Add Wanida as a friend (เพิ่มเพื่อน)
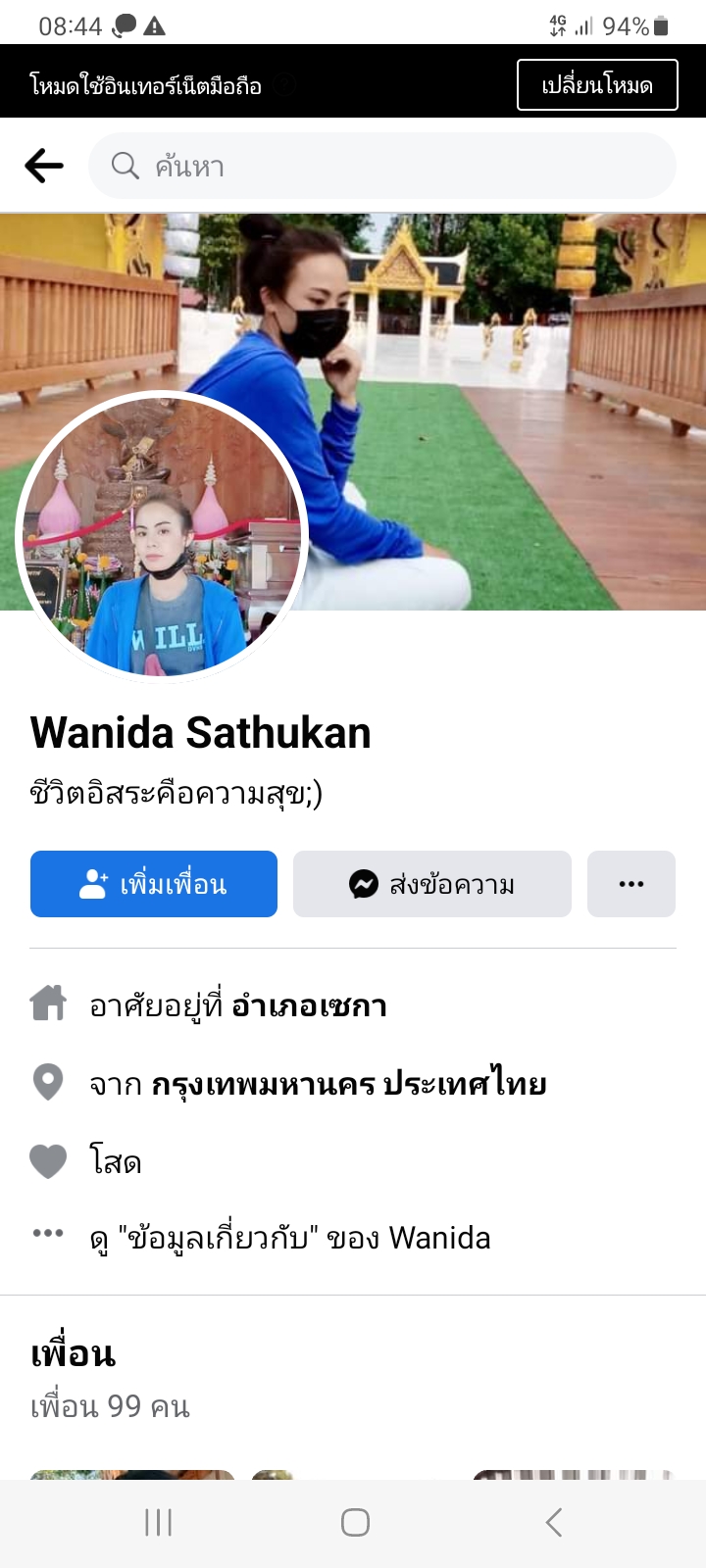The height and width of the screenshot is (1568, 706). [x=154, y=884]
